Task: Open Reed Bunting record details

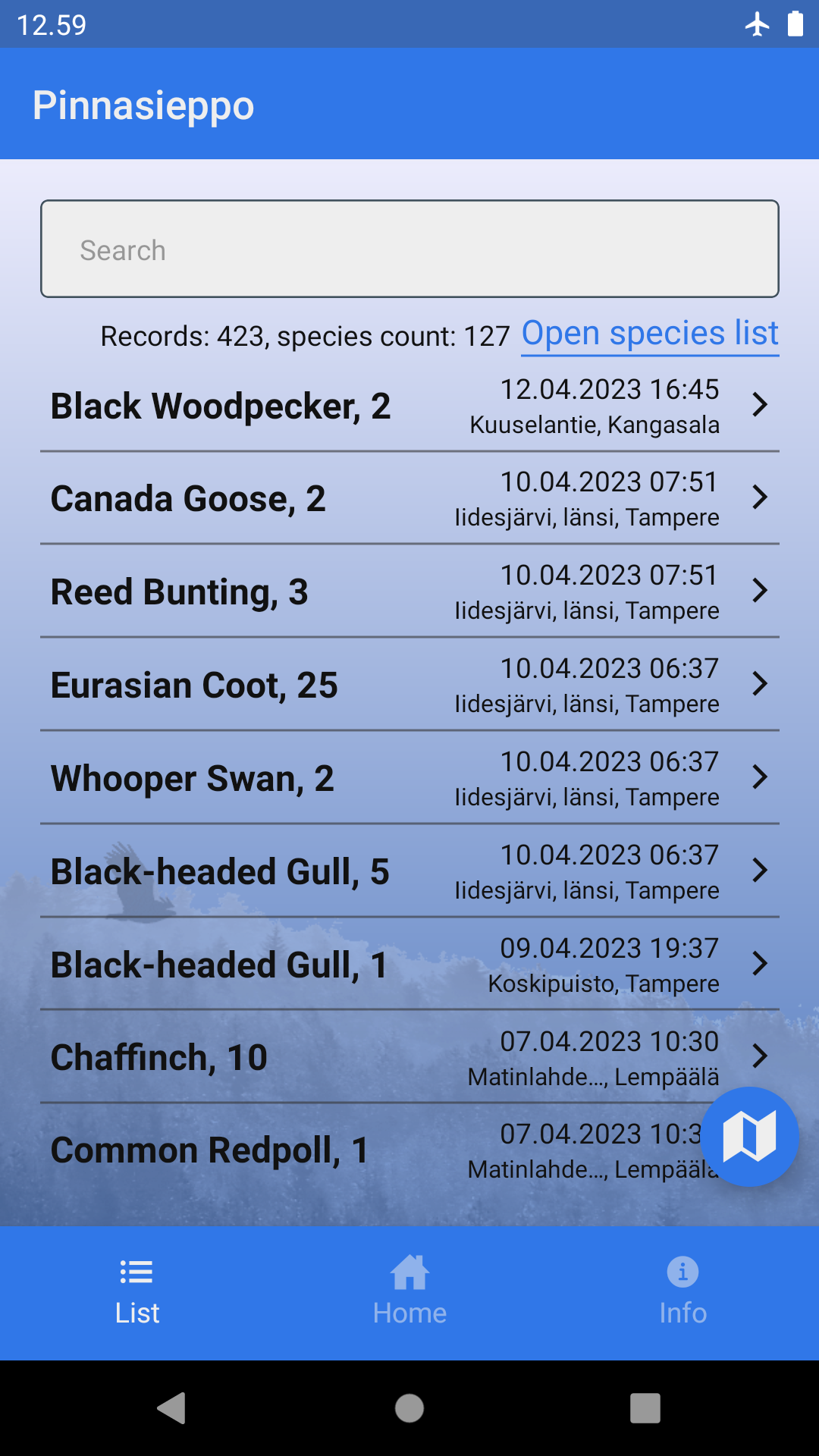Action: tap(409, 591)
